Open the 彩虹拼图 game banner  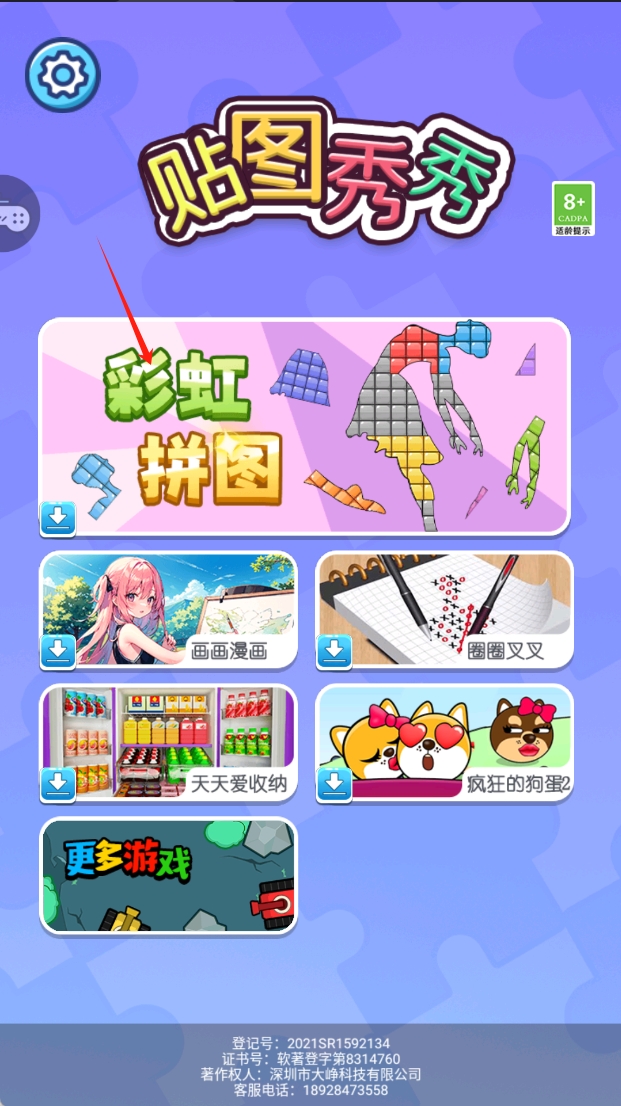(304, 427)
